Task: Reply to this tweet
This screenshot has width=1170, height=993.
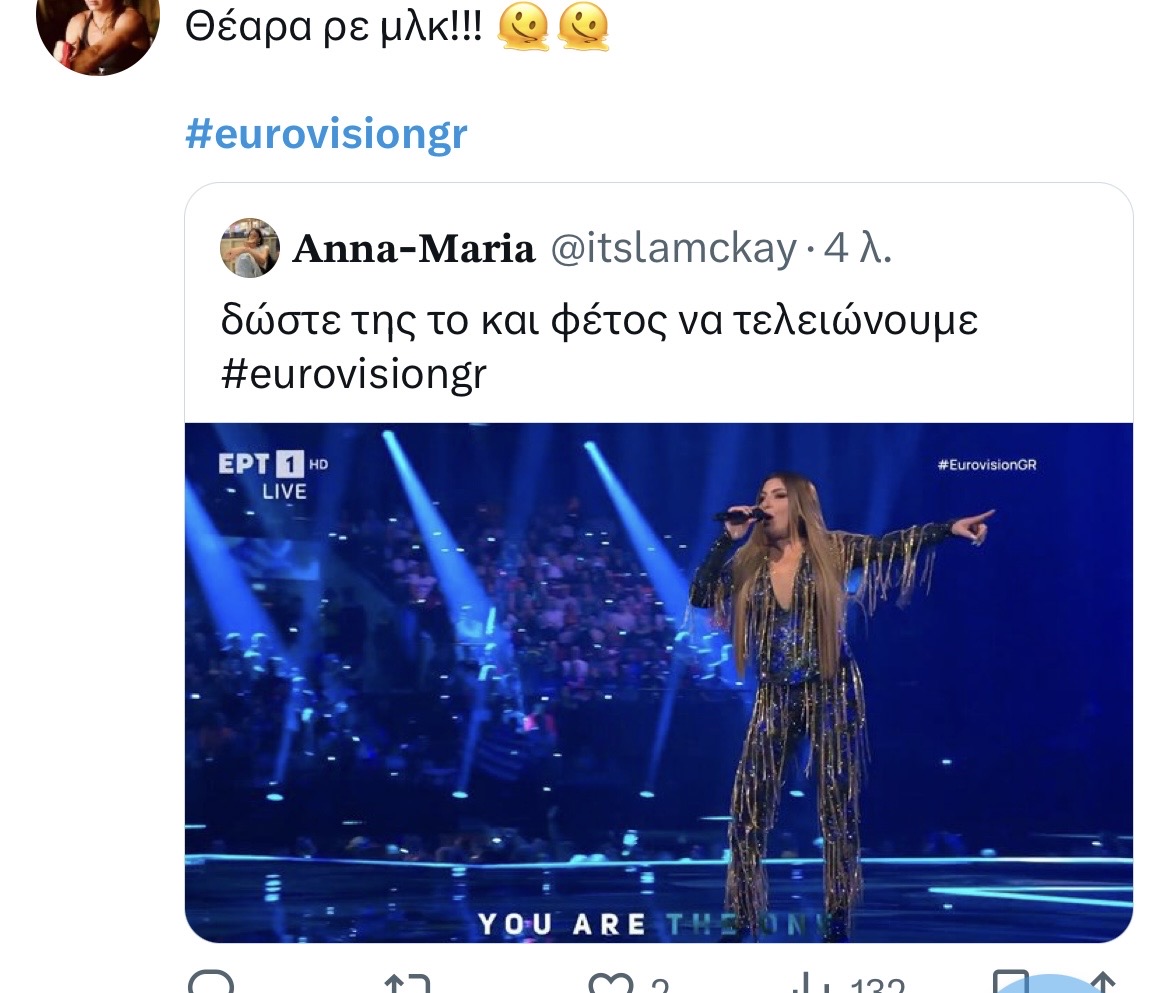Action: (210, 983)
